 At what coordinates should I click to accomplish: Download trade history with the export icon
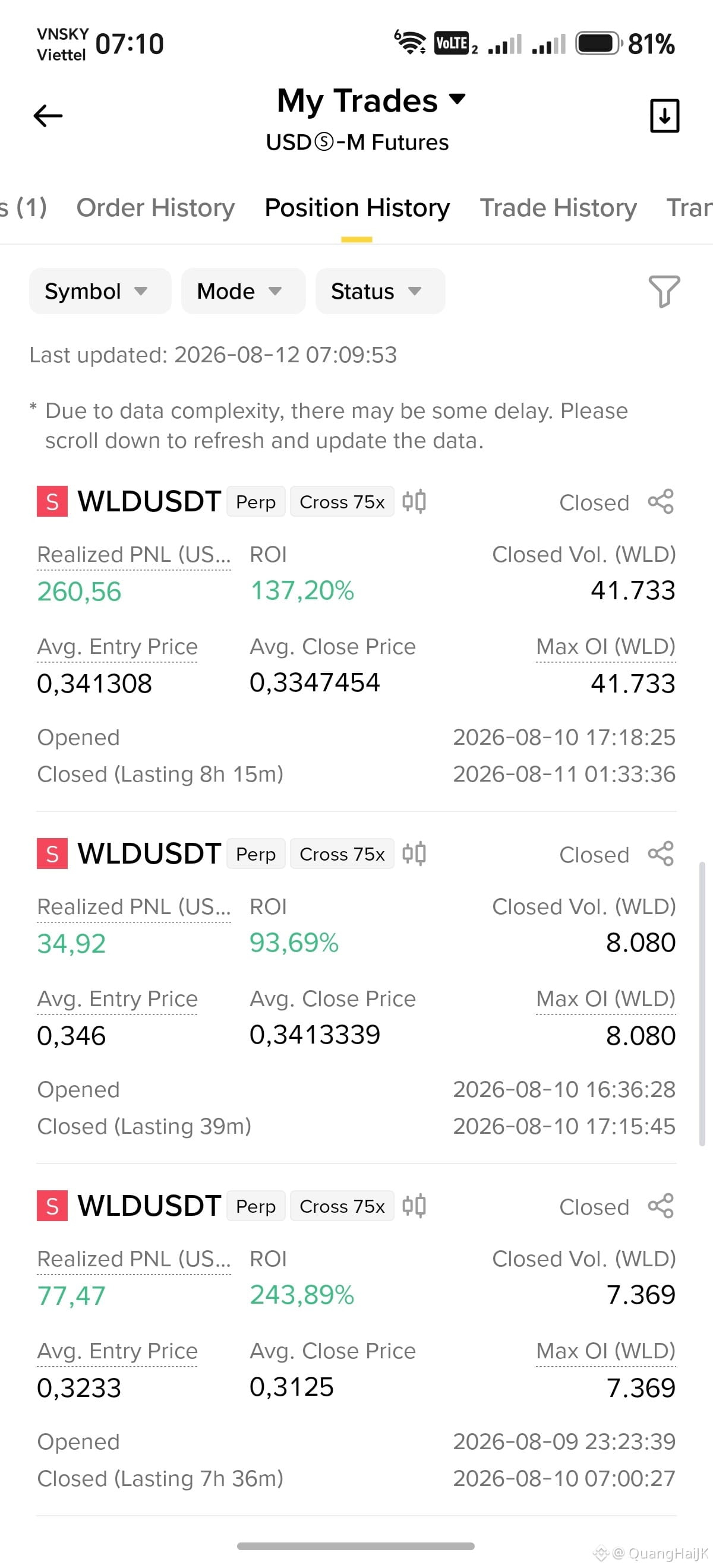pyautogui.click(x=664, y=115)
